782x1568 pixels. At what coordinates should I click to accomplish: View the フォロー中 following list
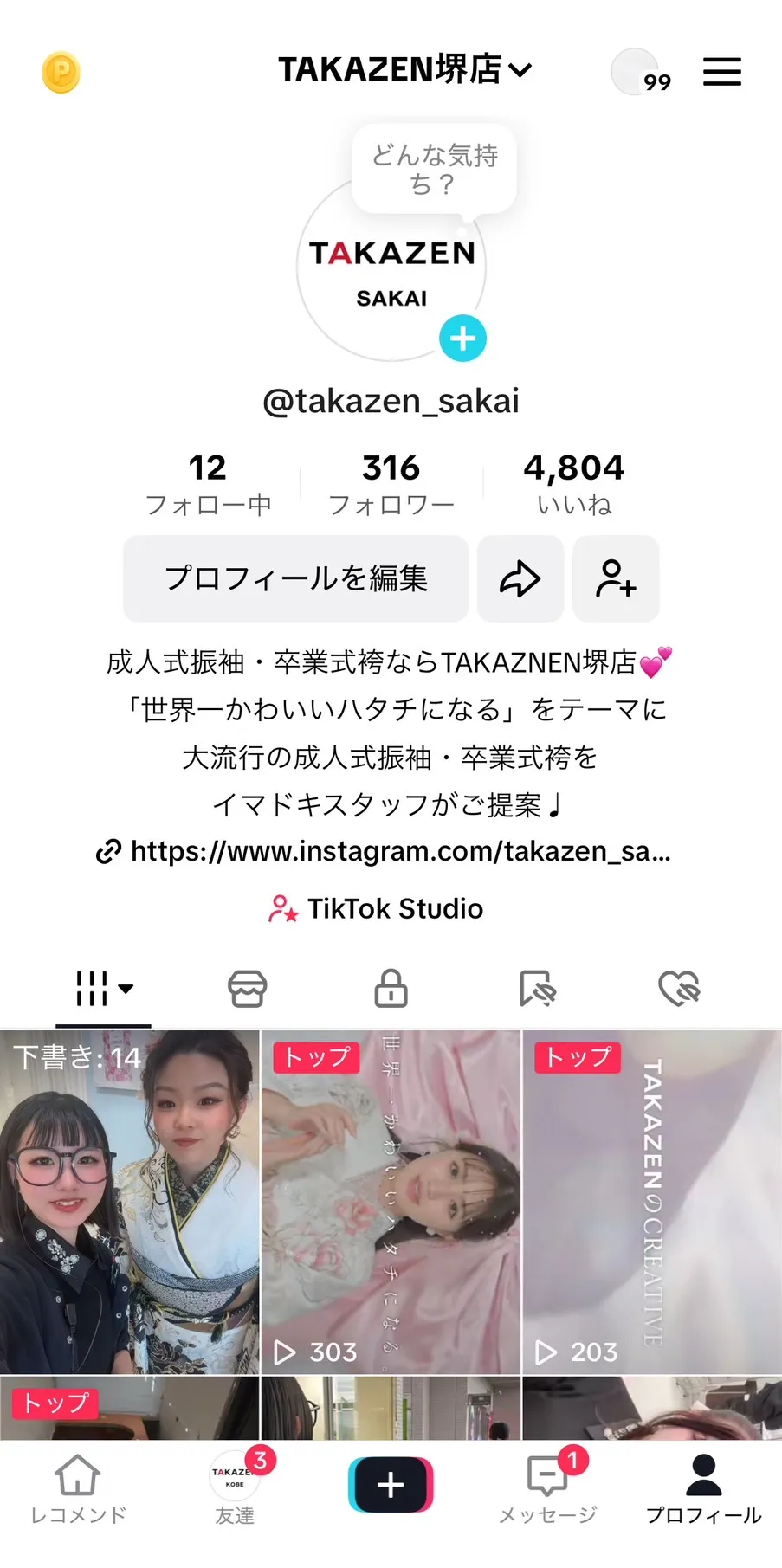[208, 484]
